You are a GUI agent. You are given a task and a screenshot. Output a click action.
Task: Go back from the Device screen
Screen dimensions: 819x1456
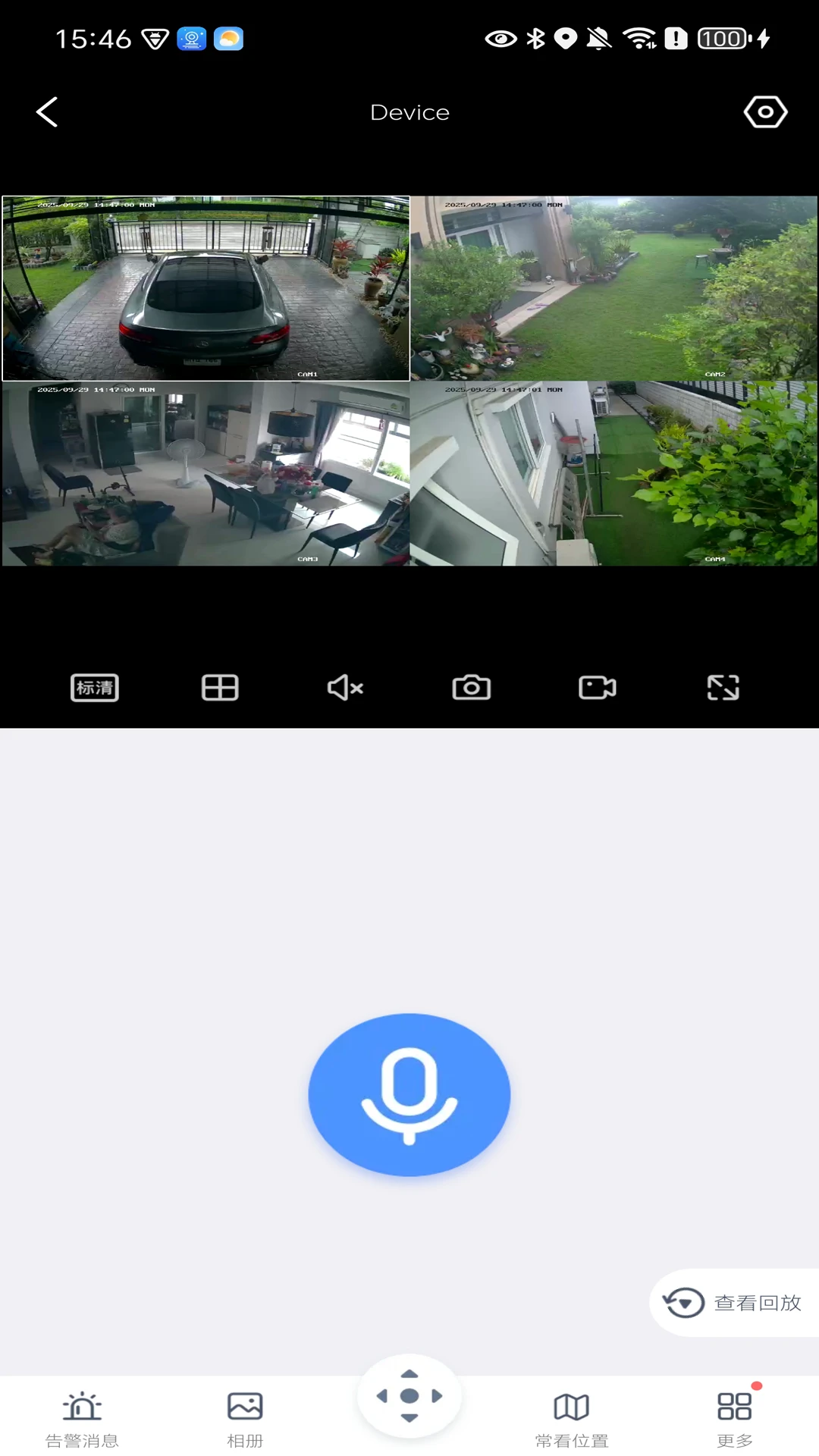click(x=47, y=112)
